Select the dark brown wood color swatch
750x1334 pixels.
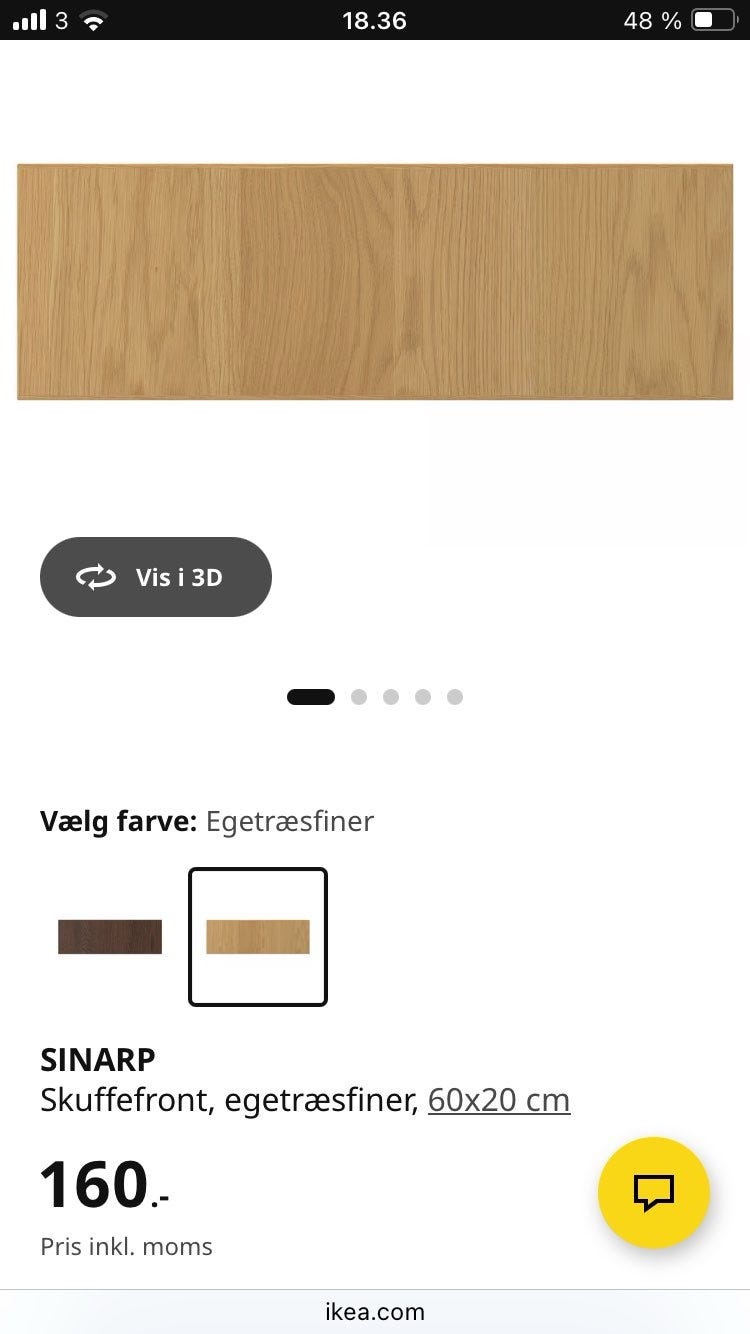110,937
